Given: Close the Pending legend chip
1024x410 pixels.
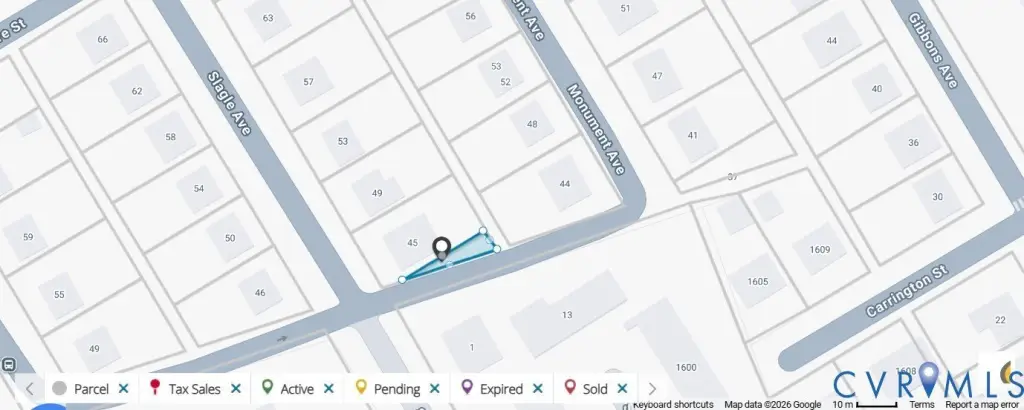Looking at the screenshot, I should pyautogui.click(x=435, y=389).
